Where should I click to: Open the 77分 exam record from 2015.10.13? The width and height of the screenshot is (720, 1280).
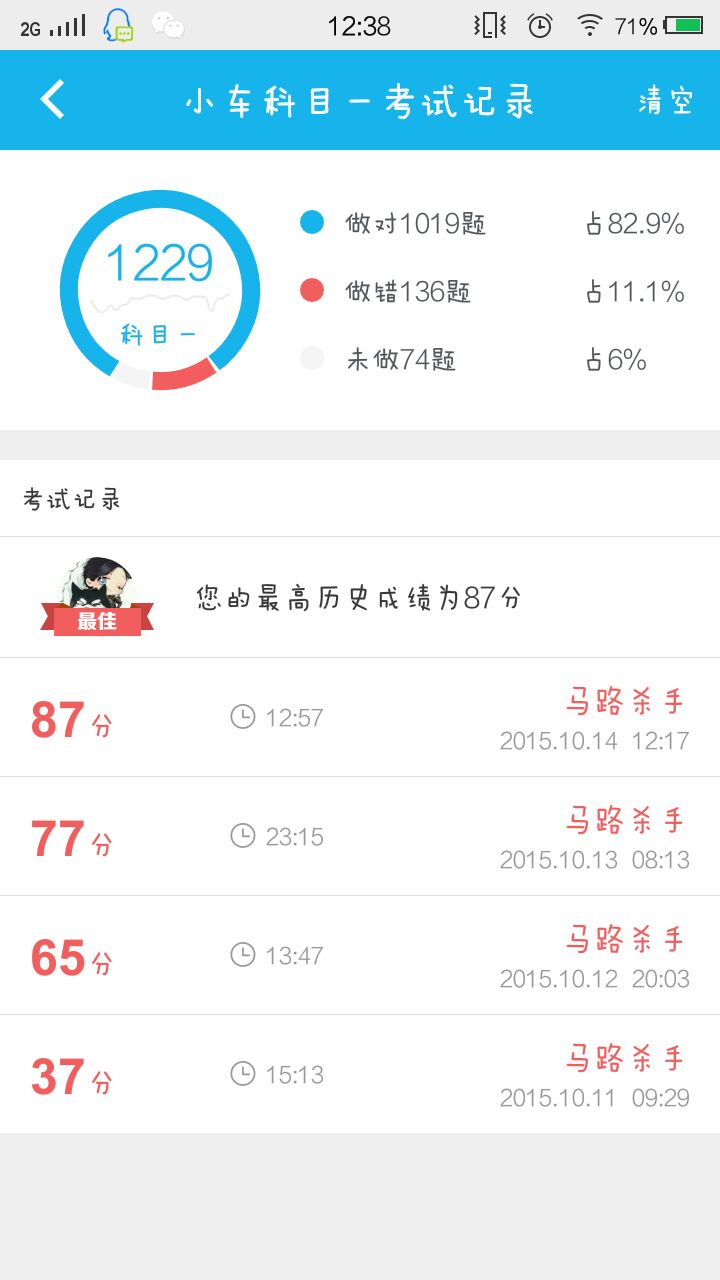click(x=360, y=836)
